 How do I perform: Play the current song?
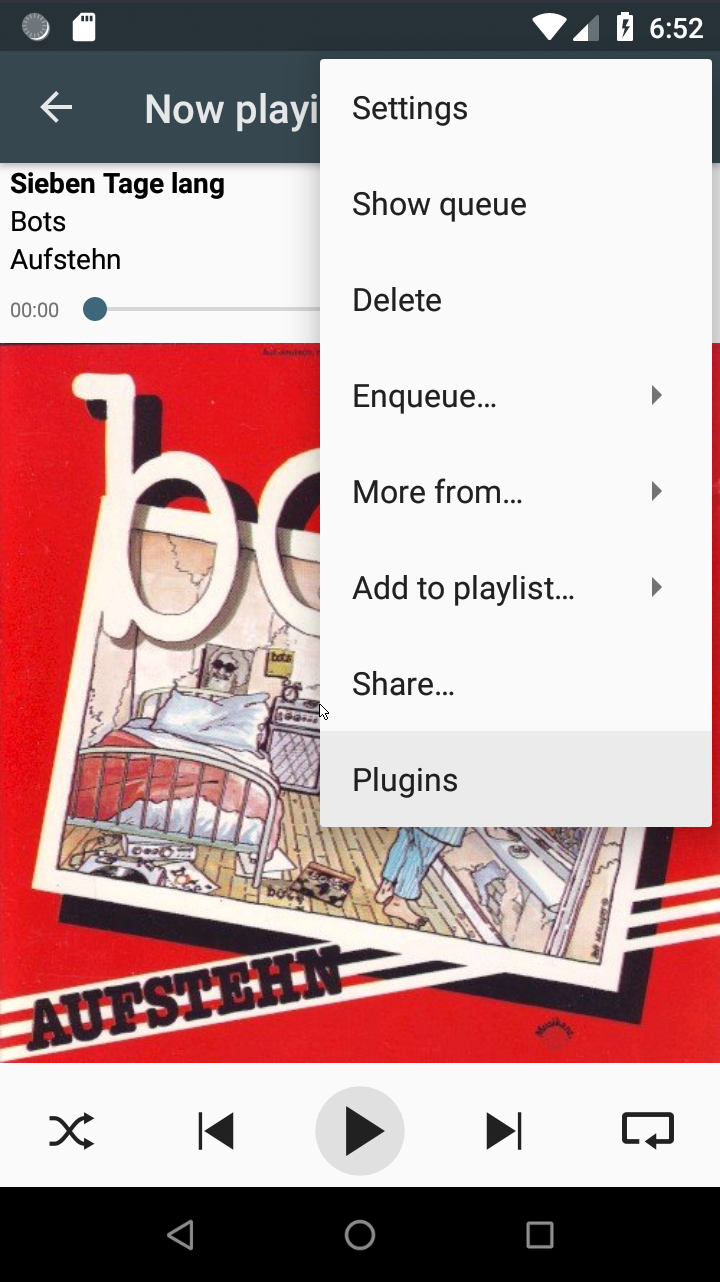pyautogui.click(x=360, y=1131)
